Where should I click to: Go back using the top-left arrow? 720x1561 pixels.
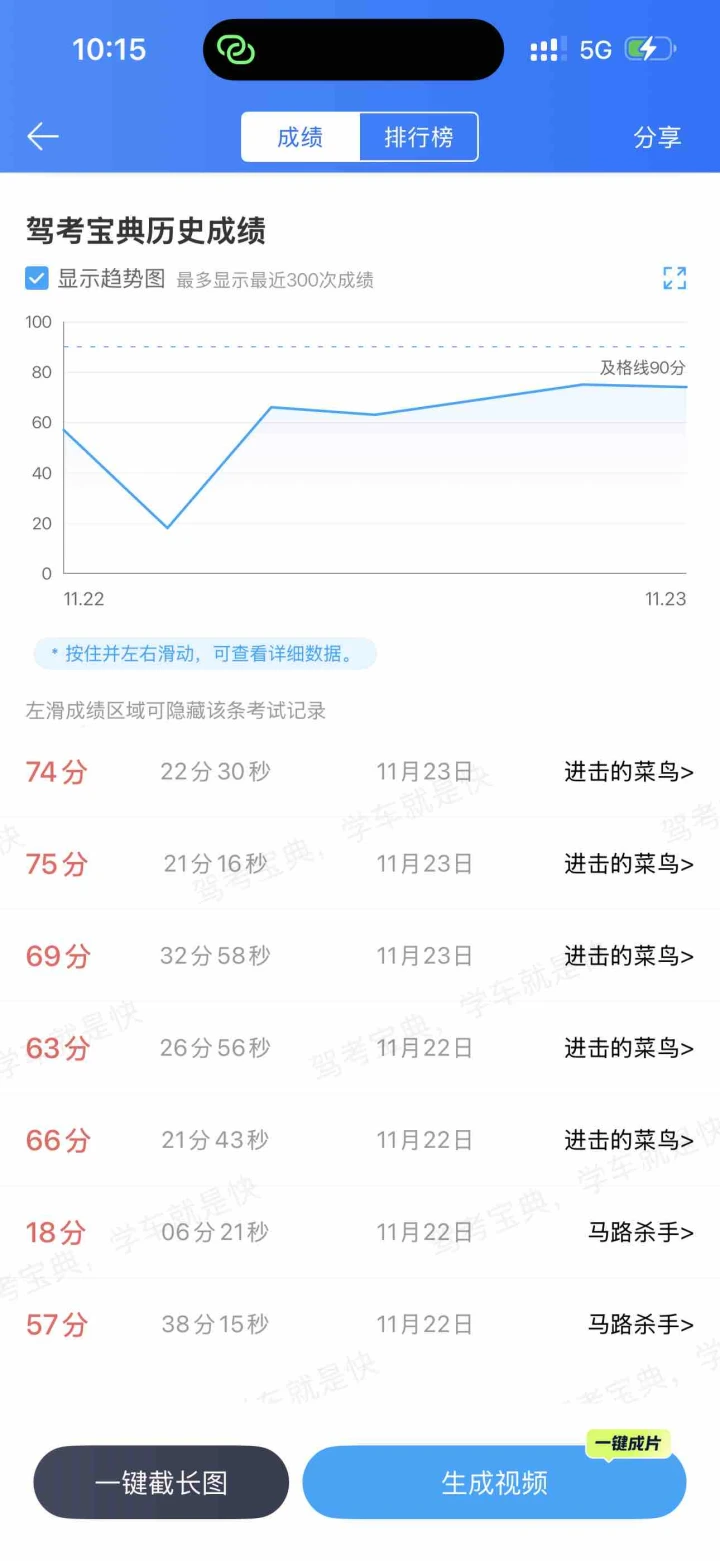click(43, 137)
